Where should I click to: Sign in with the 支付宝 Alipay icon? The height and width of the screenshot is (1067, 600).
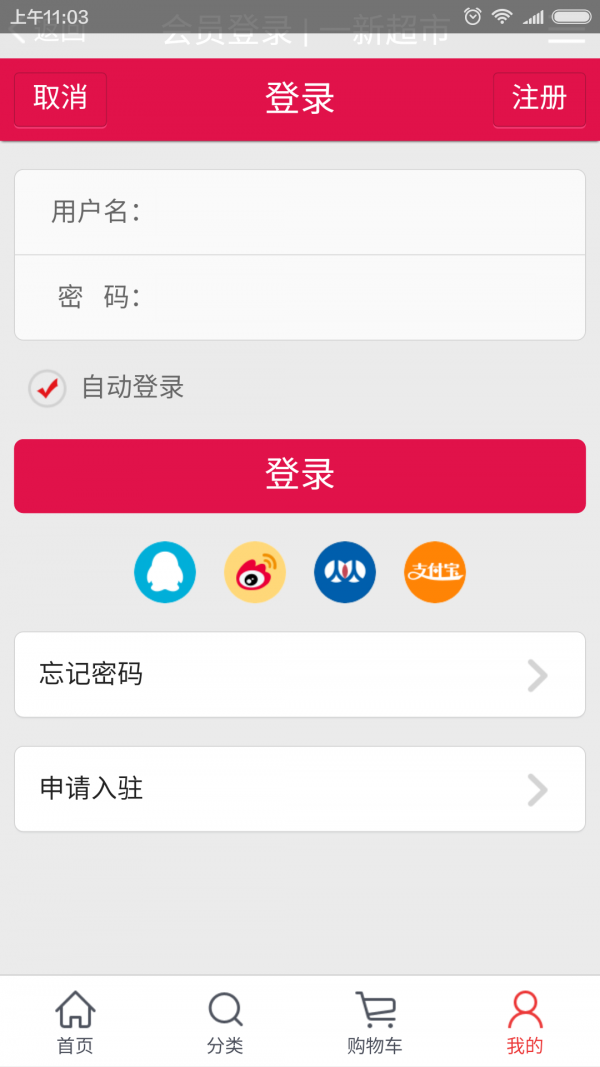tap(435, 573)
